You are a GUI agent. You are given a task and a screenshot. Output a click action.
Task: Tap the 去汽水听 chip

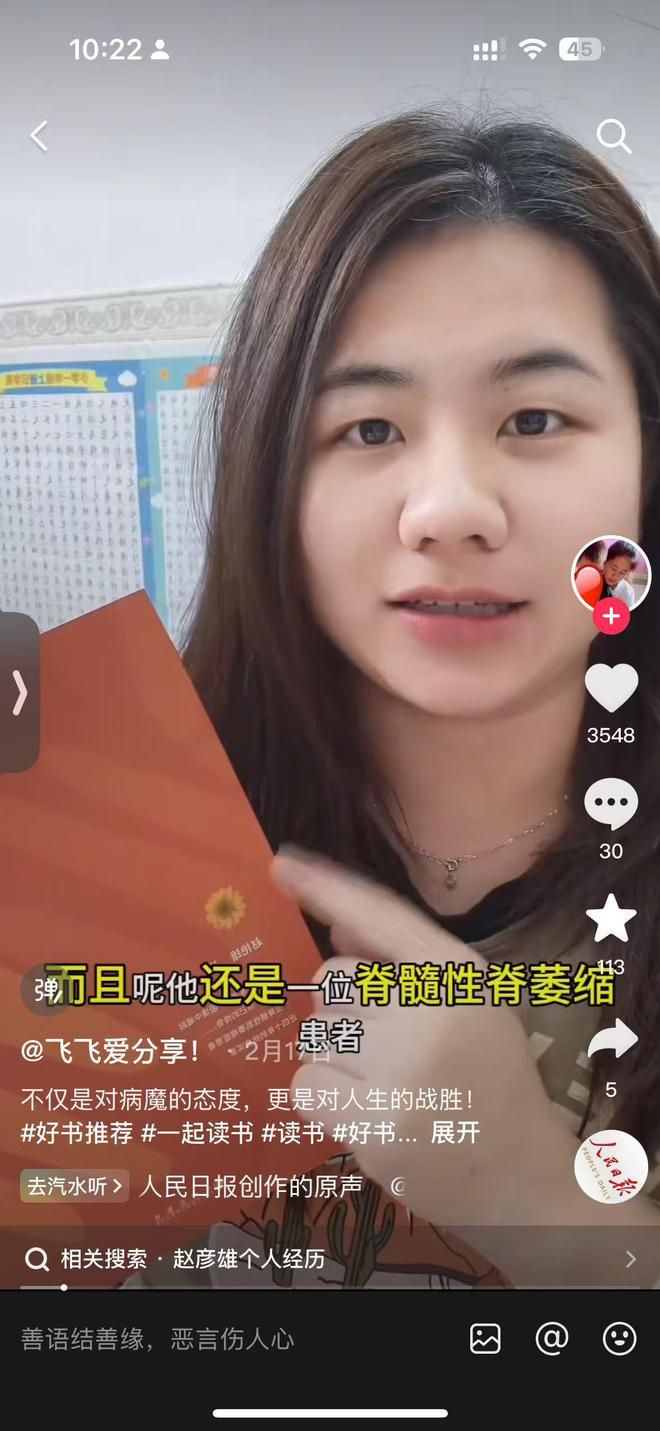pyautogui.click(x=74, y=1186)
